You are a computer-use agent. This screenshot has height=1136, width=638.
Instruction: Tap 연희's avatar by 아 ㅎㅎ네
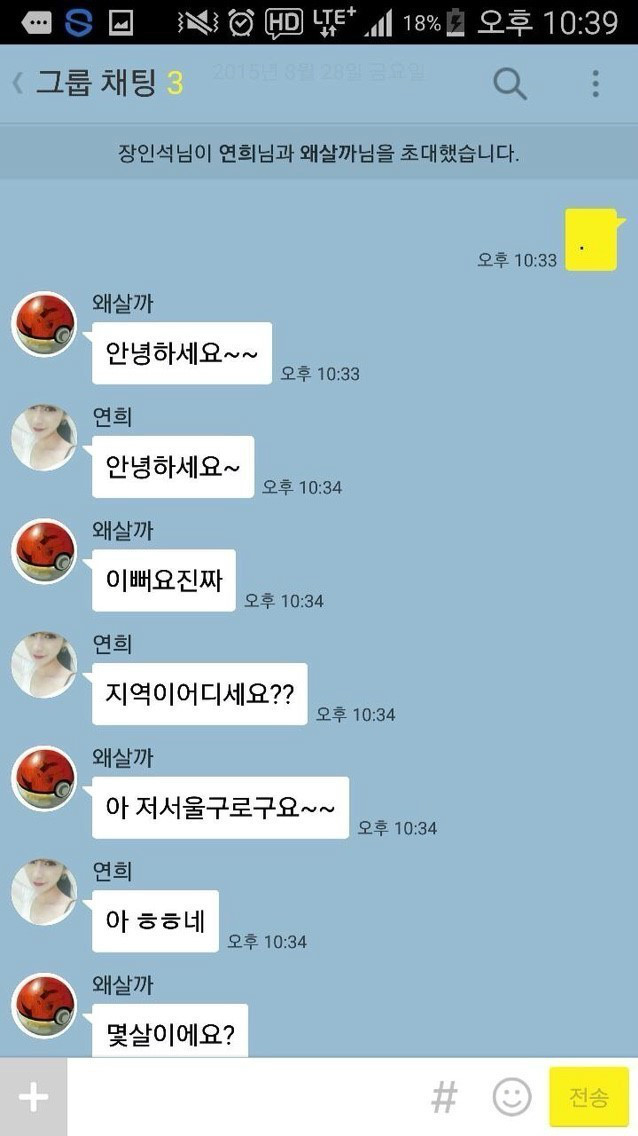click(x=44, y=891)
